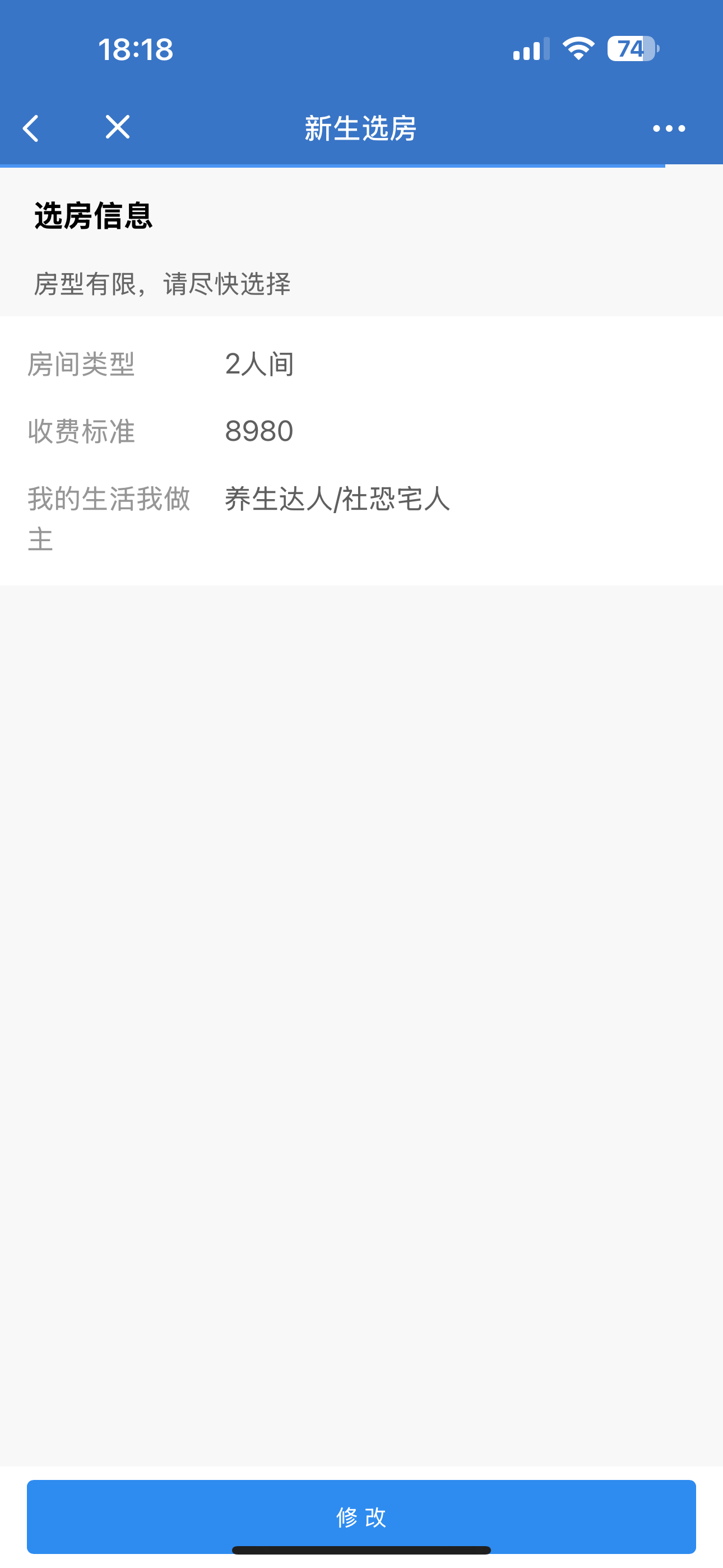
Task: Open the three-dot more menu
Action: [669, 128]
